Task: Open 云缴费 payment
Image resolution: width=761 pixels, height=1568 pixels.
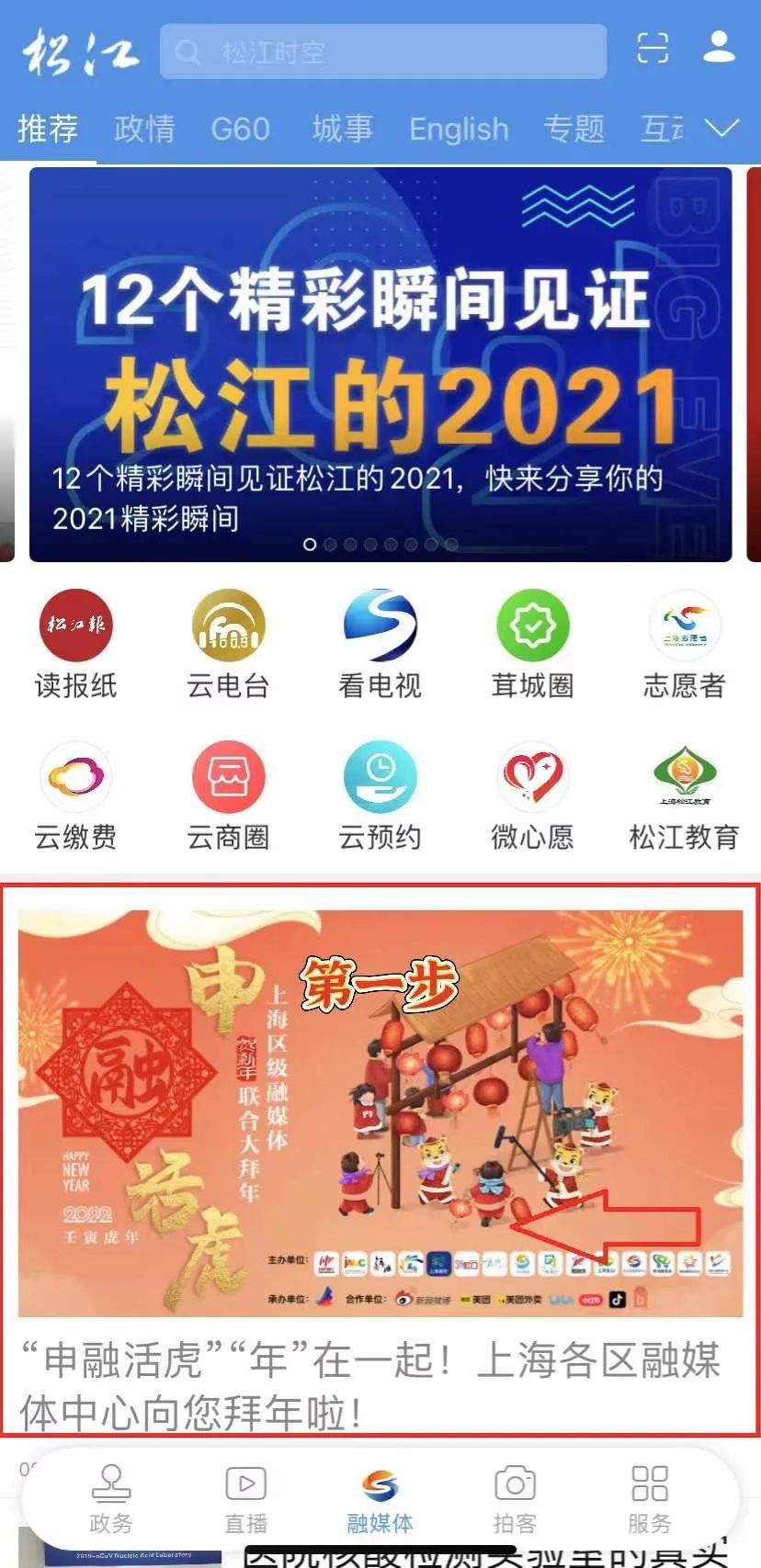Action: [75, 795]
